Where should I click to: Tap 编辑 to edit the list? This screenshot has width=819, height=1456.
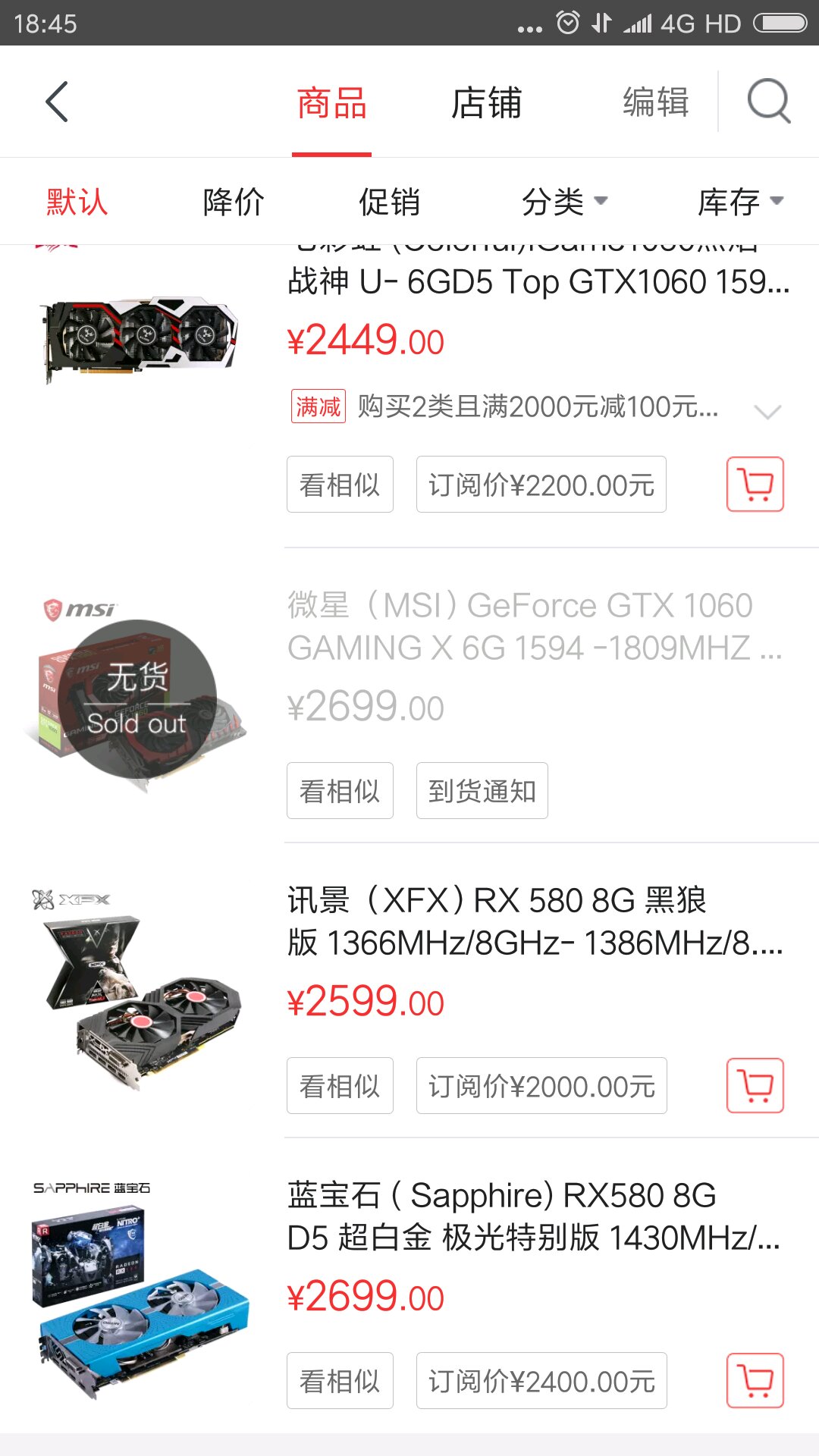[x=655, y=102]
